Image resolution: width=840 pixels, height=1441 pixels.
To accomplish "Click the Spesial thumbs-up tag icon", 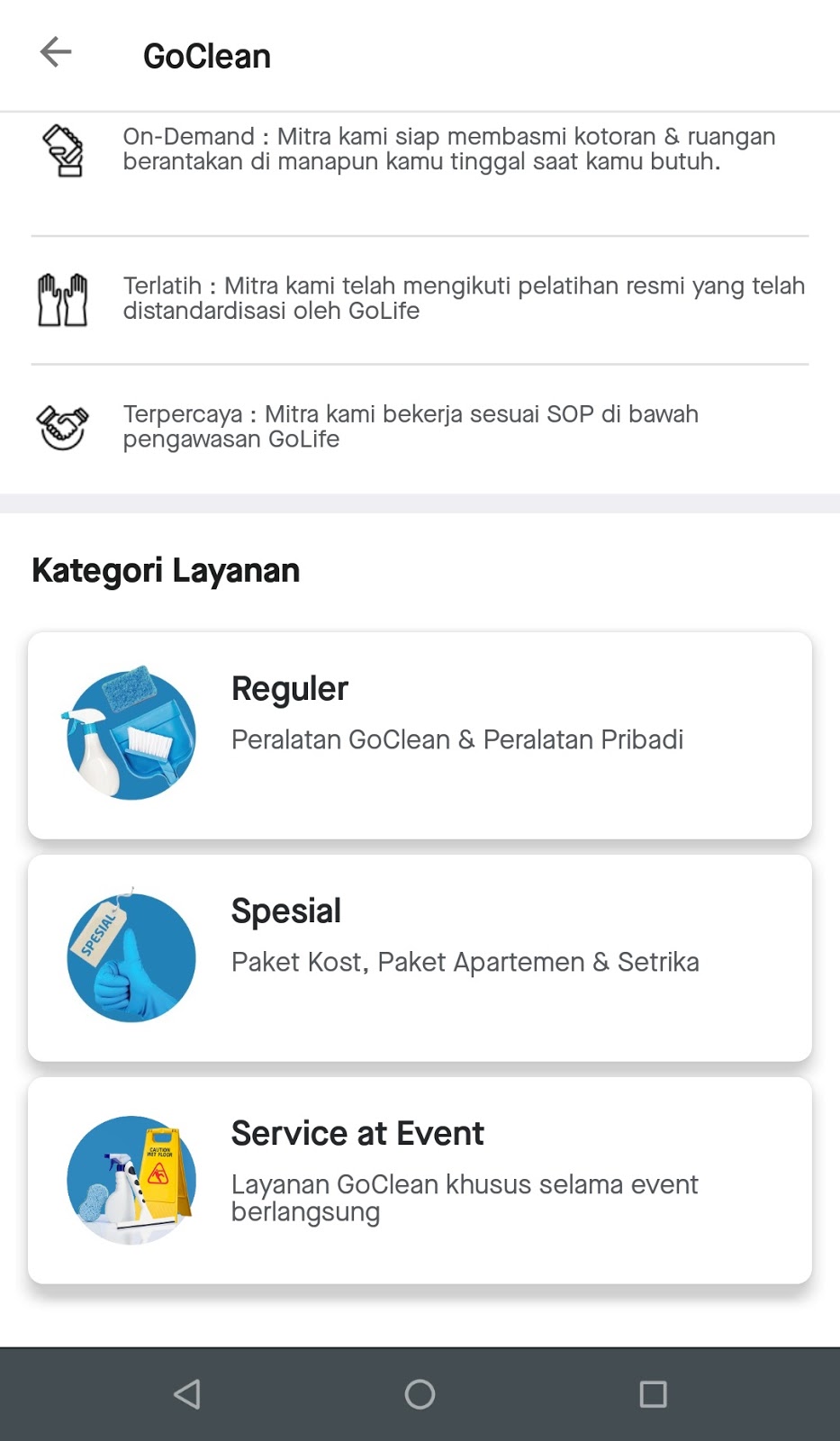I will pos(131,958).
